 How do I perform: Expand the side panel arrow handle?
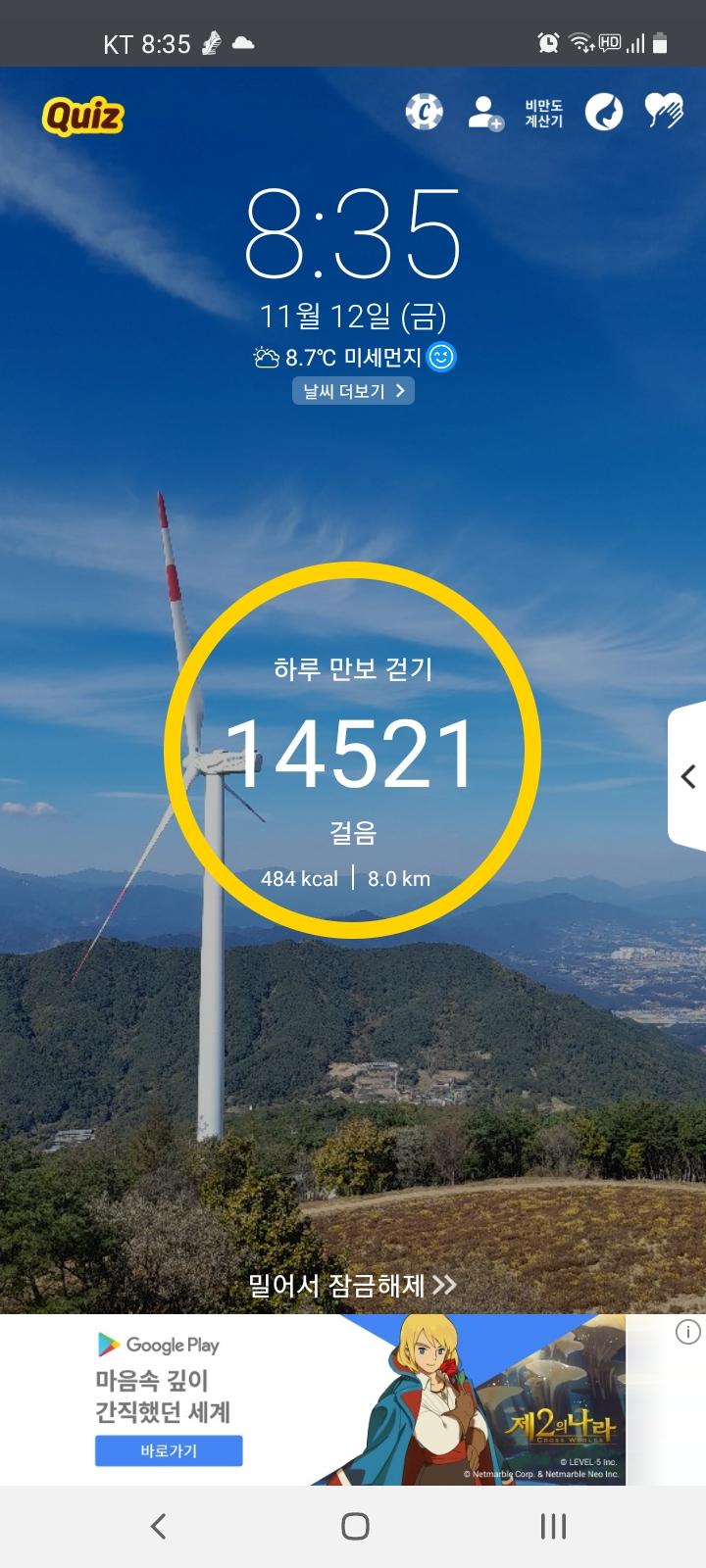(x=688, y=776)
